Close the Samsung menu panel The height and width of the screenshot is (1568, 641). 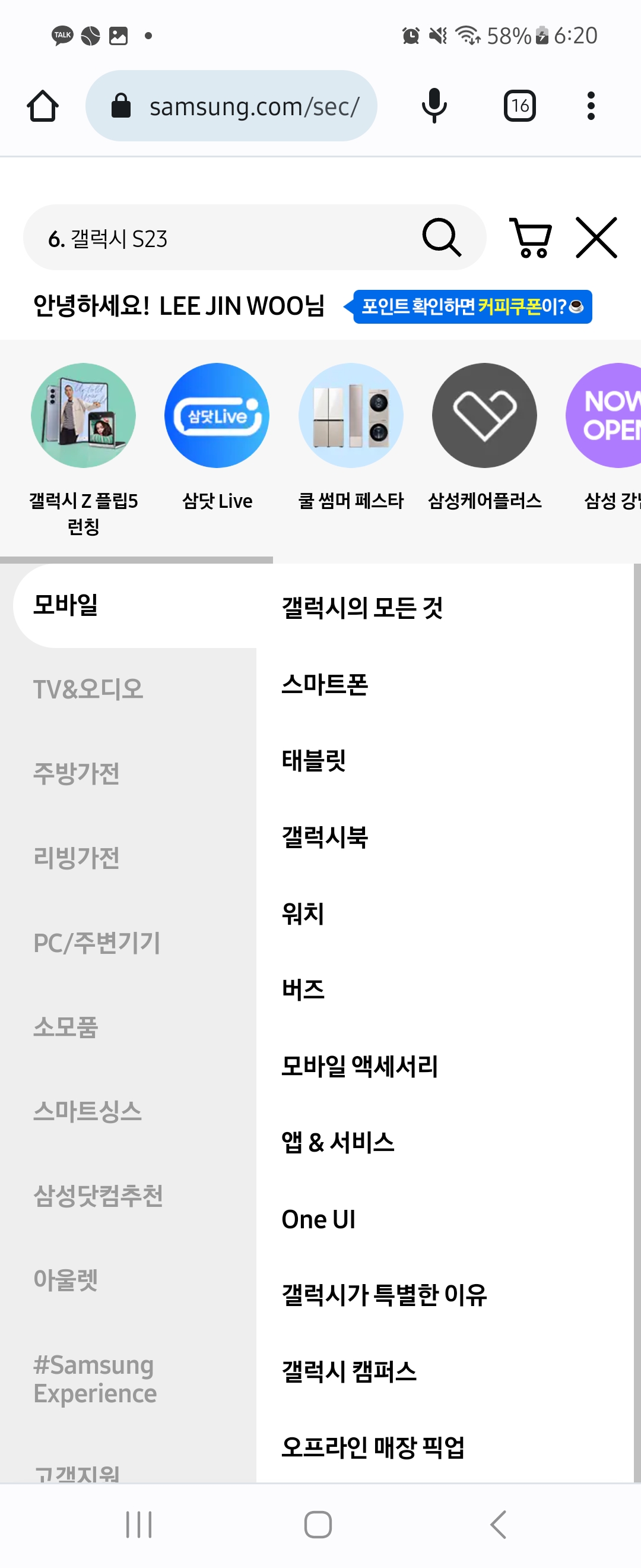point(596,238)
